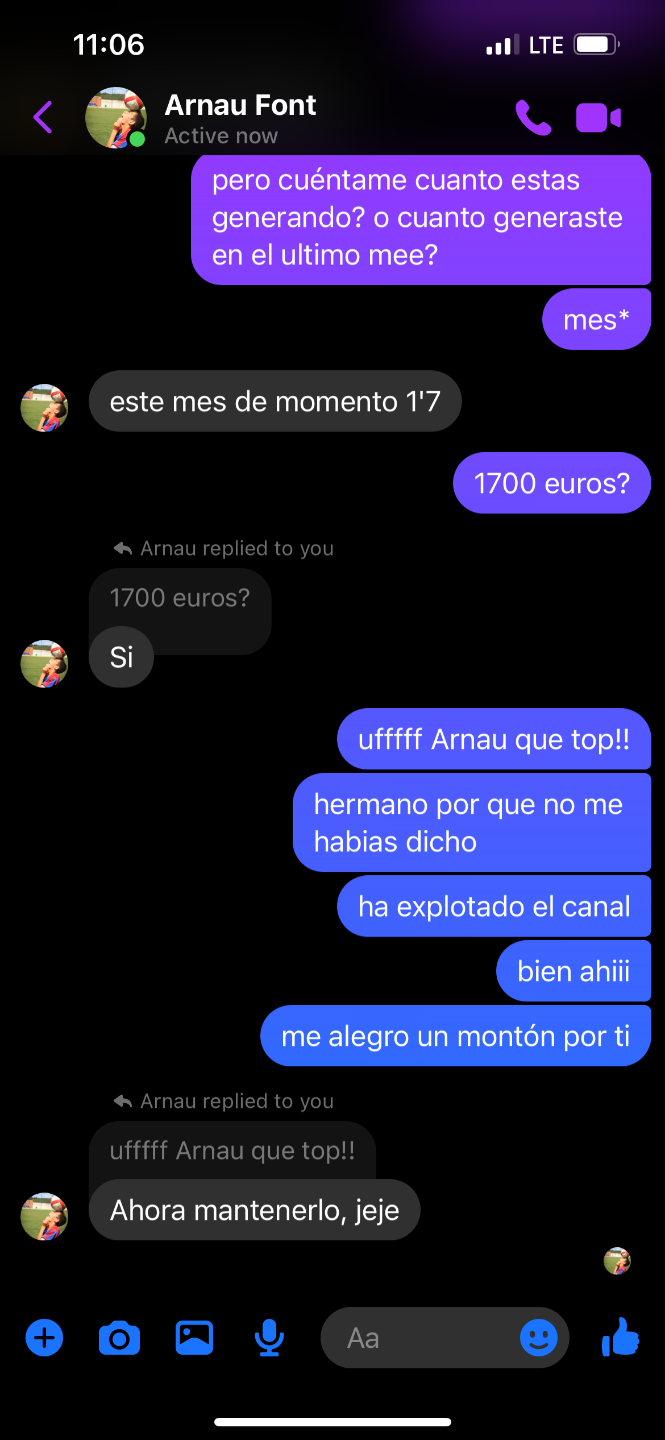This screenshot has height=1440, width=665.
Task: Go back to the chat list
Action: point(43,118)
